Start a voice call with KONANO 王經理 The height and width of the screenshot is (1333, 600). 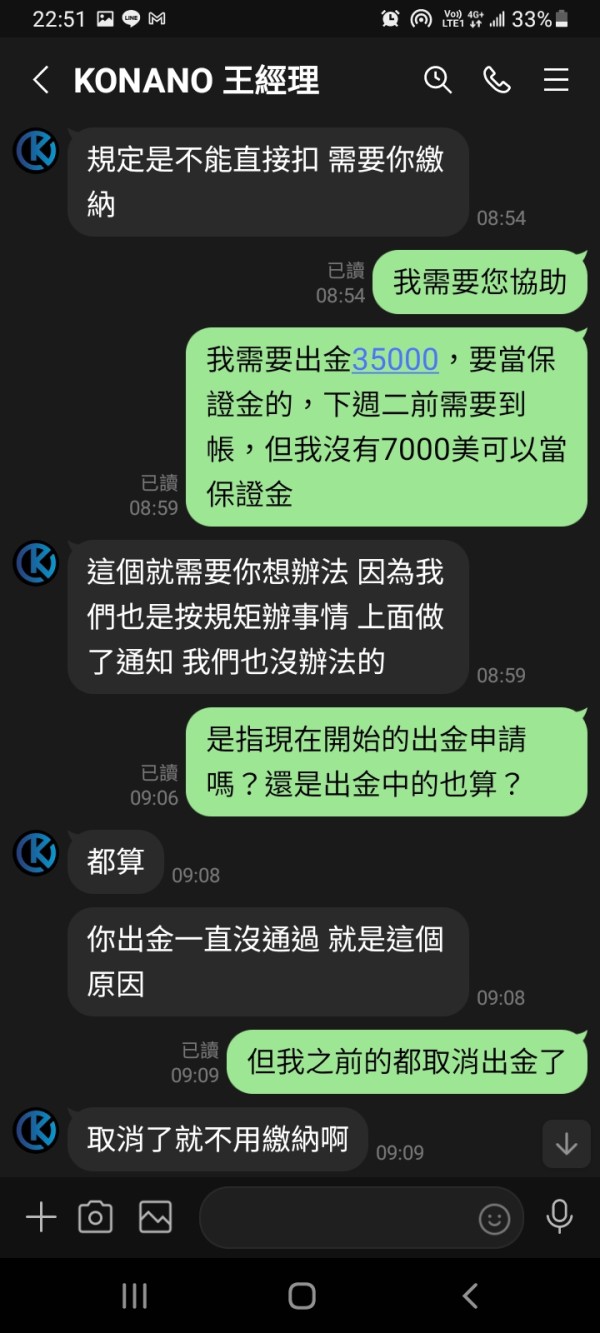(497, 80)
